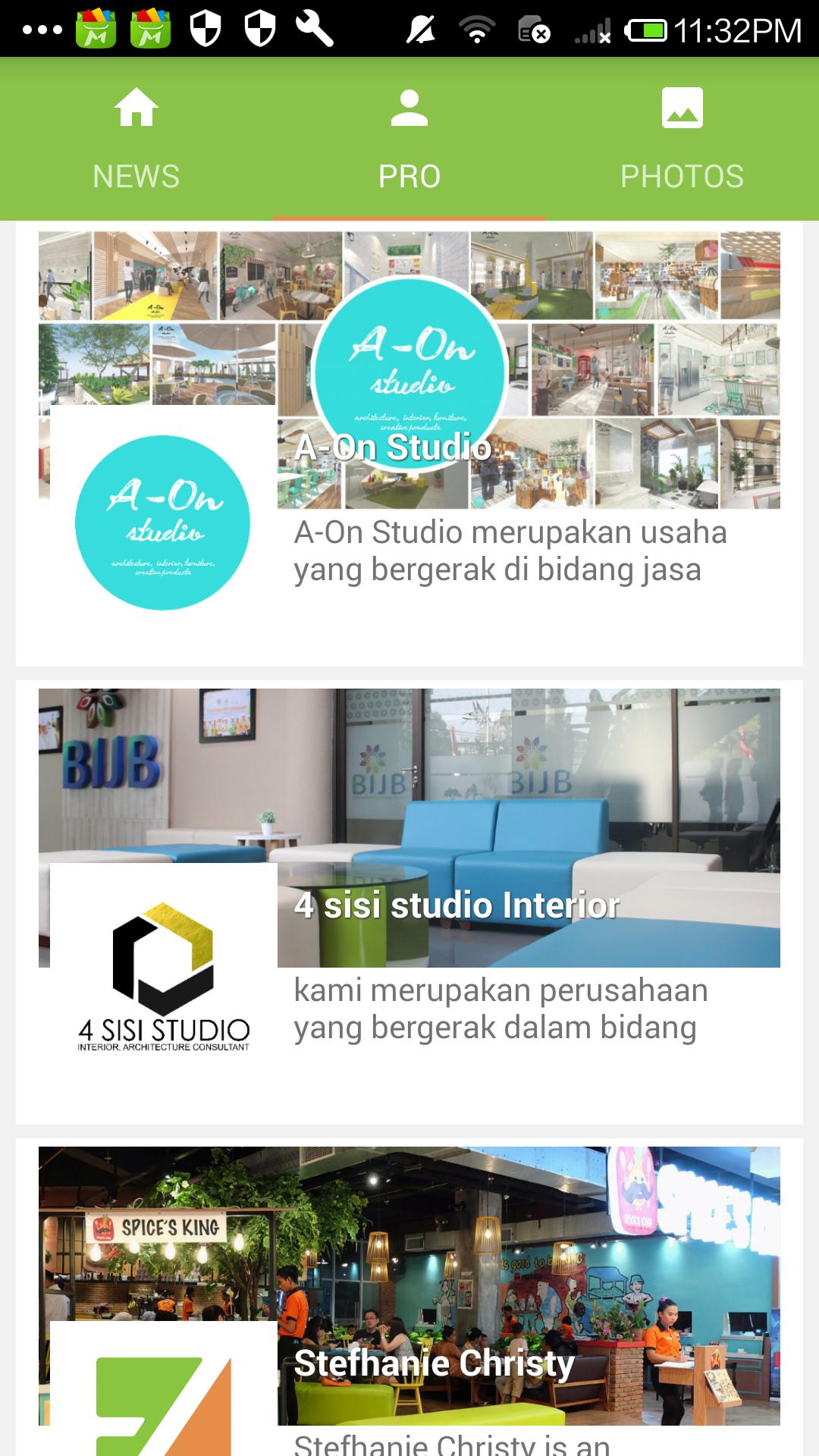Switch to the Photos tab
819x1456 pixels.
tap(682, 140)
